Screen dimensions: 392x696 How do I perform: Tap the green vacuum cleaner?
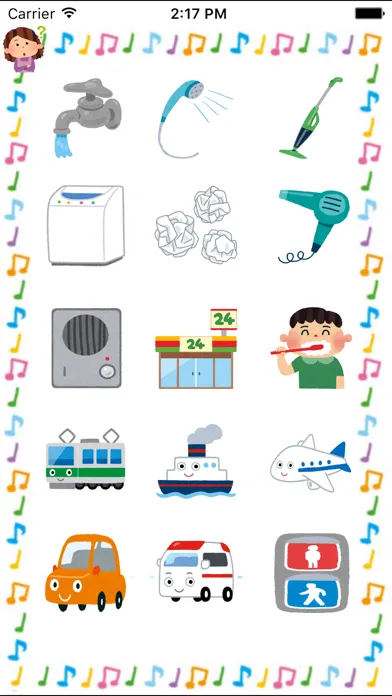(311, 118)
